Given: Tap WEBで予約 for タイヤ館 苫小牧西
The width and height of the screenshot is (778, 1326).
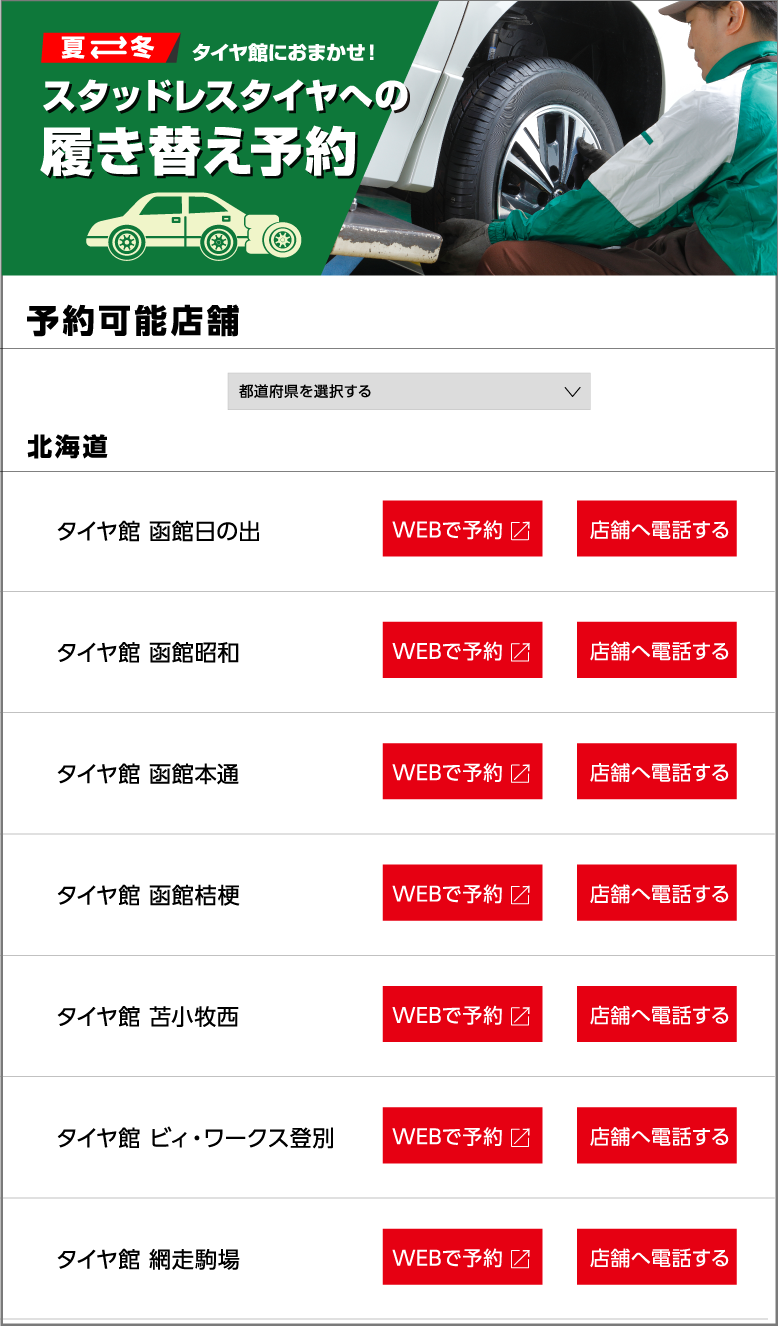Looking at the screenshot, I should (462, 1014).
